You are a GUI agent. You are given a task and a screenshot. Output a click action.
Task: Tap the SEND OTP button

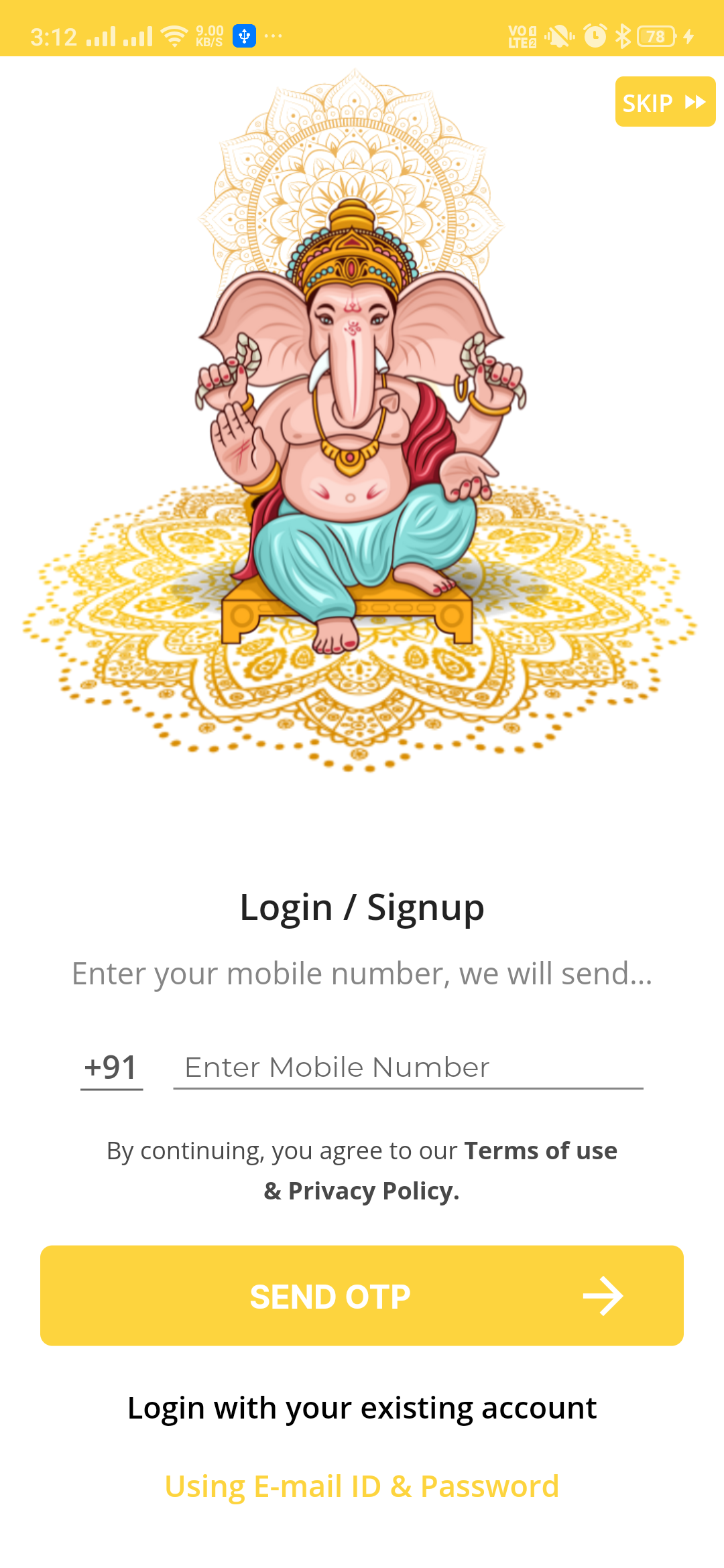tap(362, 1296)
